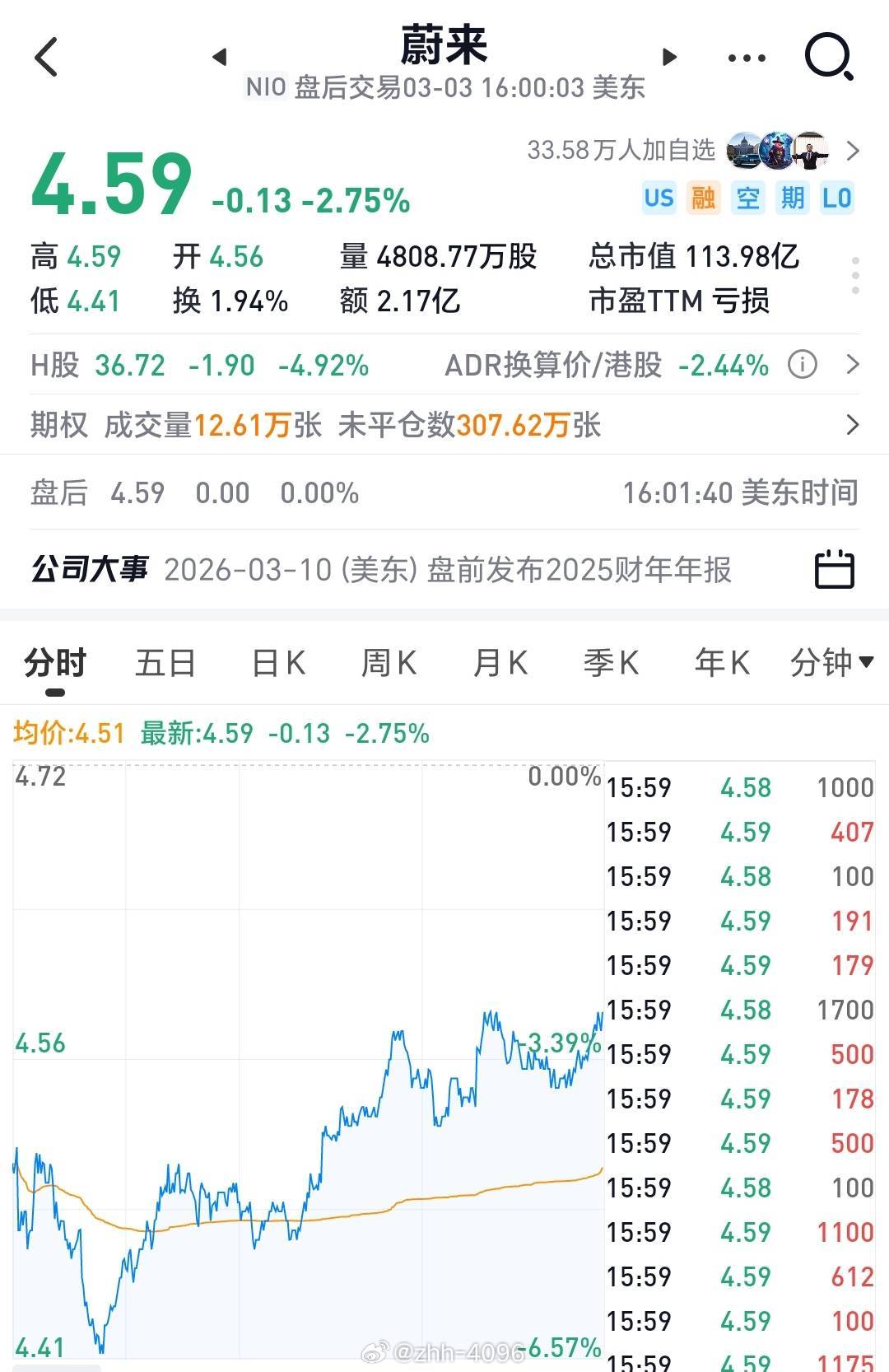Switch to the 月K chart tab
Screen dimensions: 889x1372
pyautogui.click(x=500, y=662)
